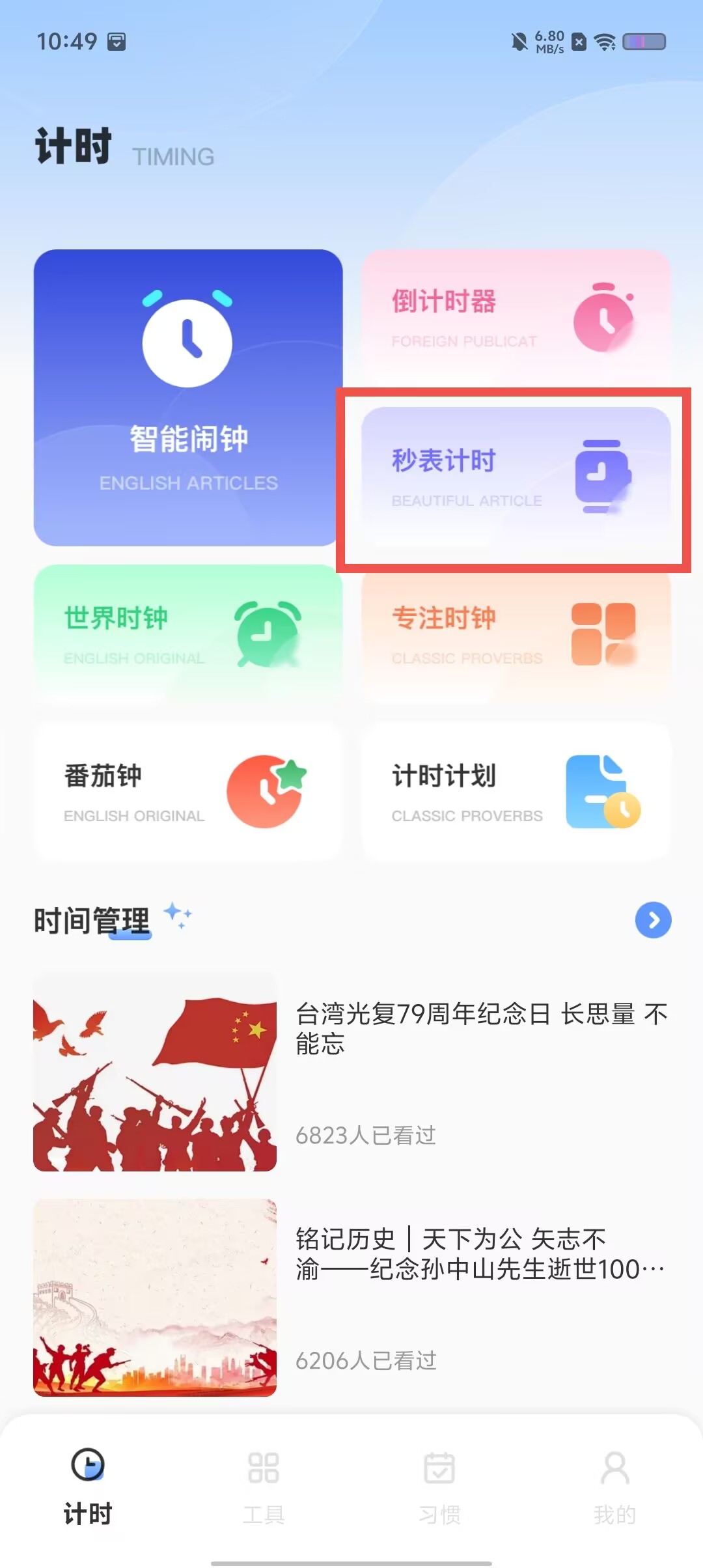Open the 世界时钟 world clock card
703x1568 pixels.
click(188, 634)
